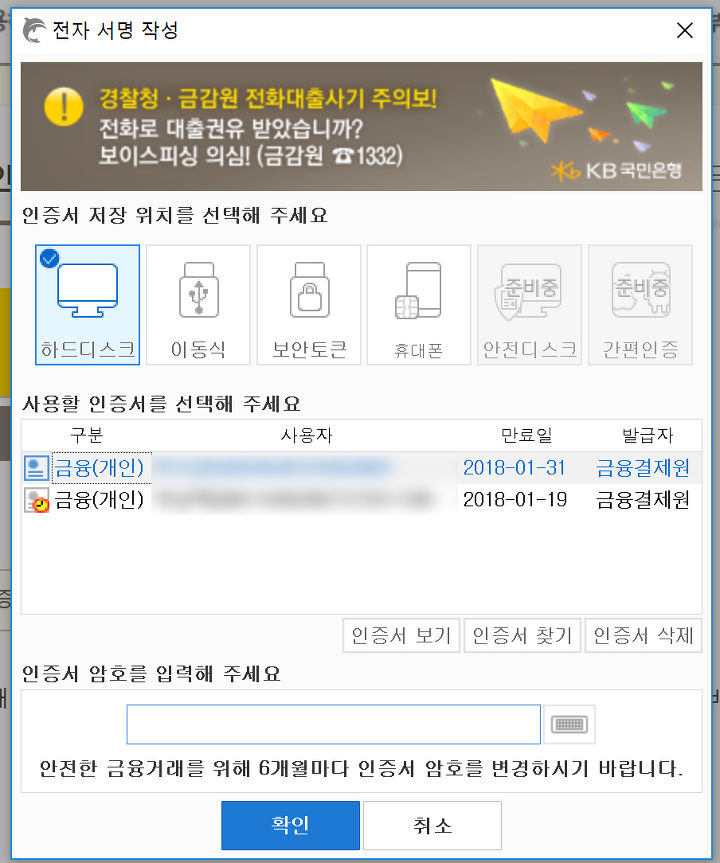Close the 전자 서명 작성 dialog
Image resolution: width=720 pixels, height=863 pixels.
685,30
